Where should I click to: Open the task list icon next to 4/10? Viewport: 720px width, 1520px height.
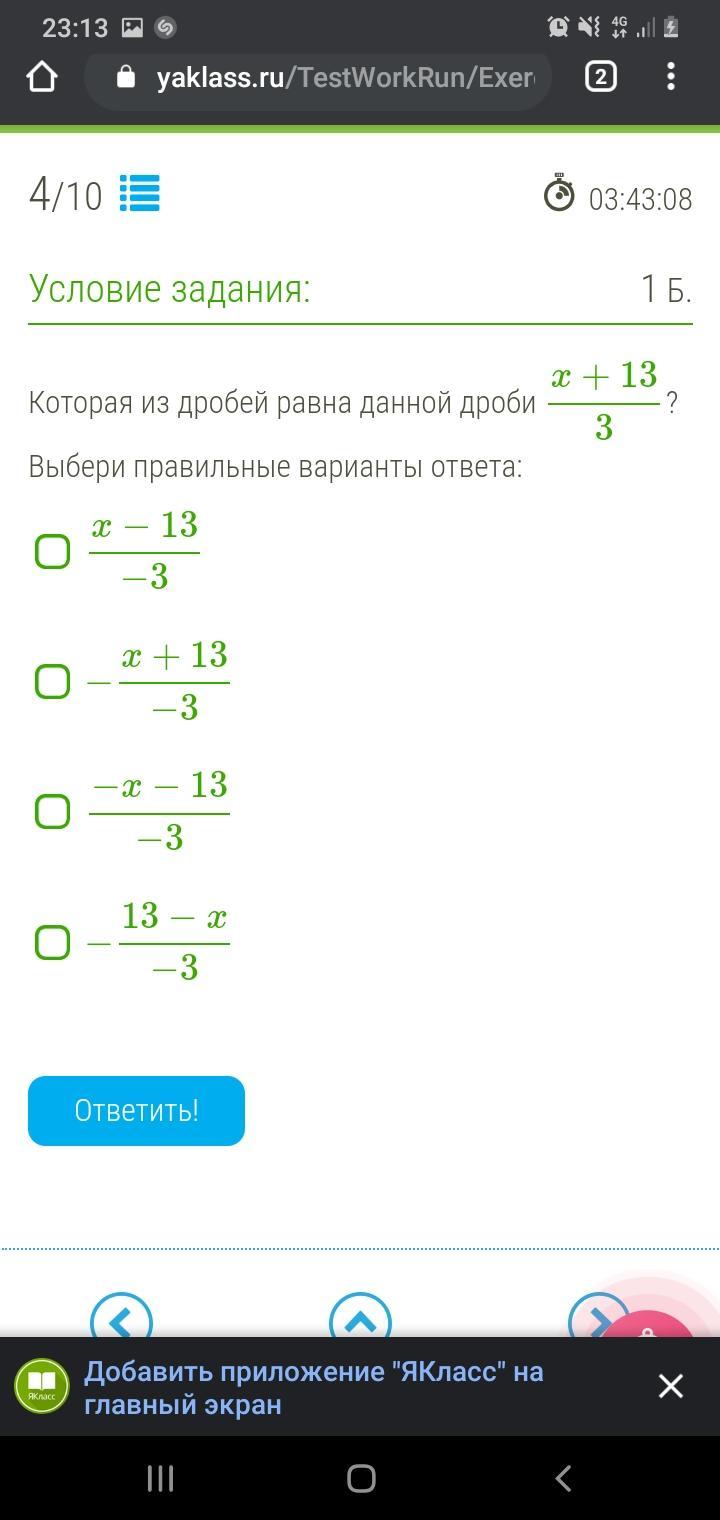click(x=140, y=194)
